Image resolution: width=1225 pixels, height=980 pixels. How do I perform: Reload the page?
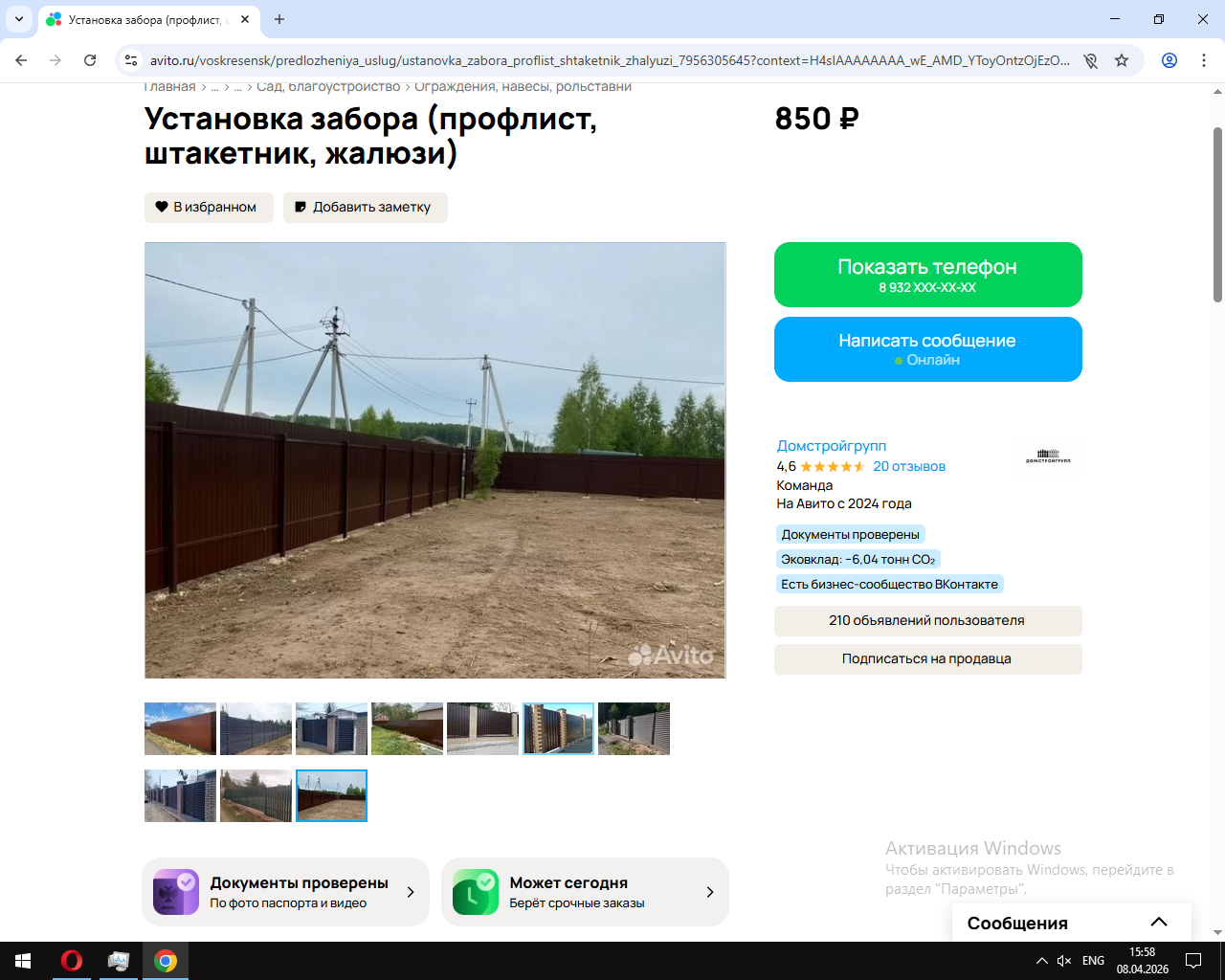[x=90, y=60]
